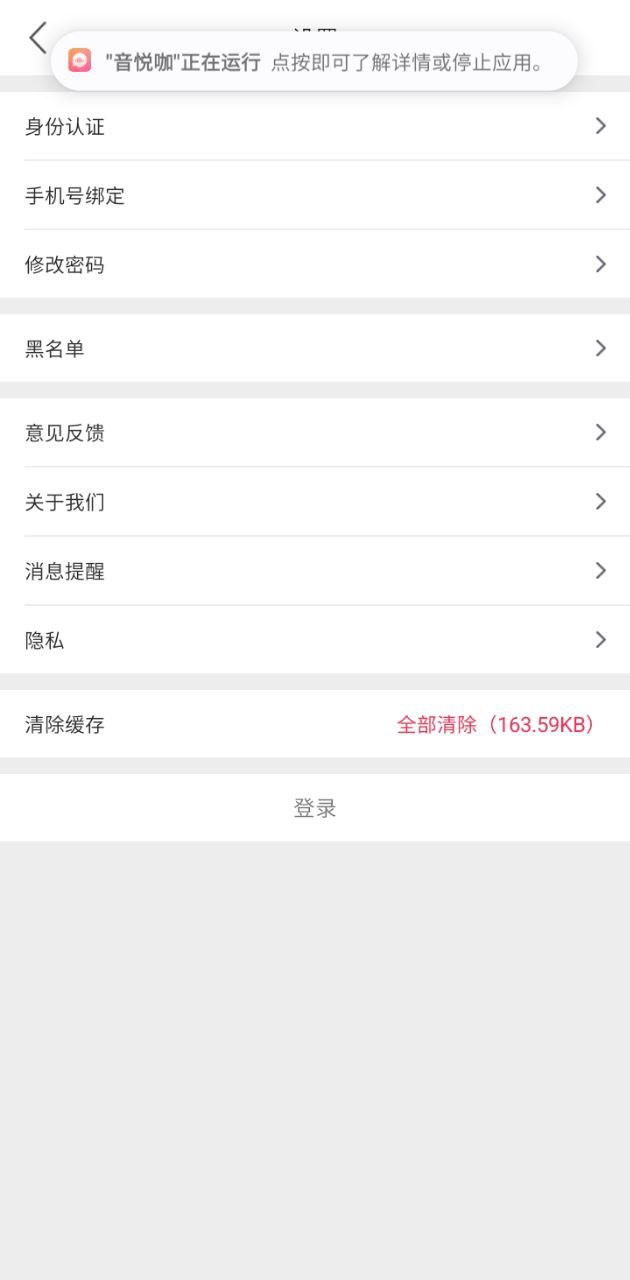Open 意见反馈 page
Viewport: 630px width, 1280px height.
click(x=314, y=433)
